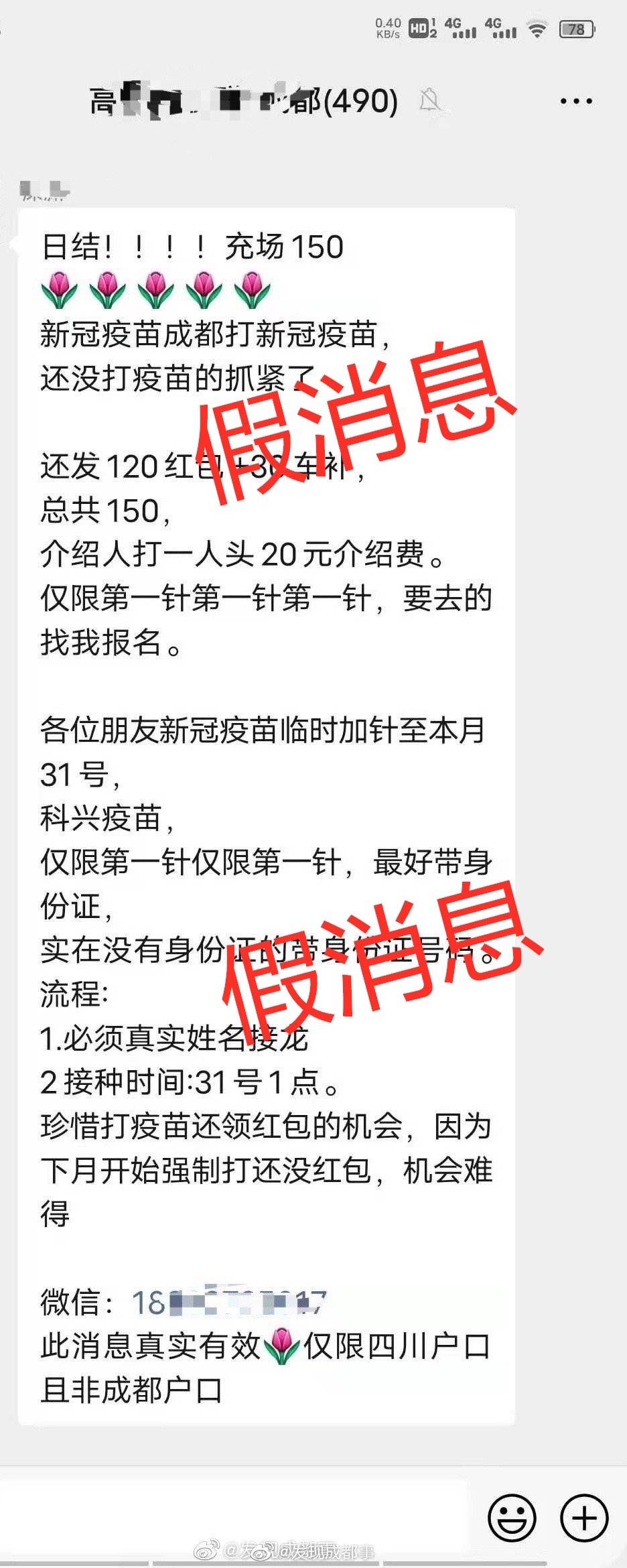Image resolution: width=627 pixels, height=1568 pixels.
Task: Tap the blue WeChat number link
Action: 229,1302
